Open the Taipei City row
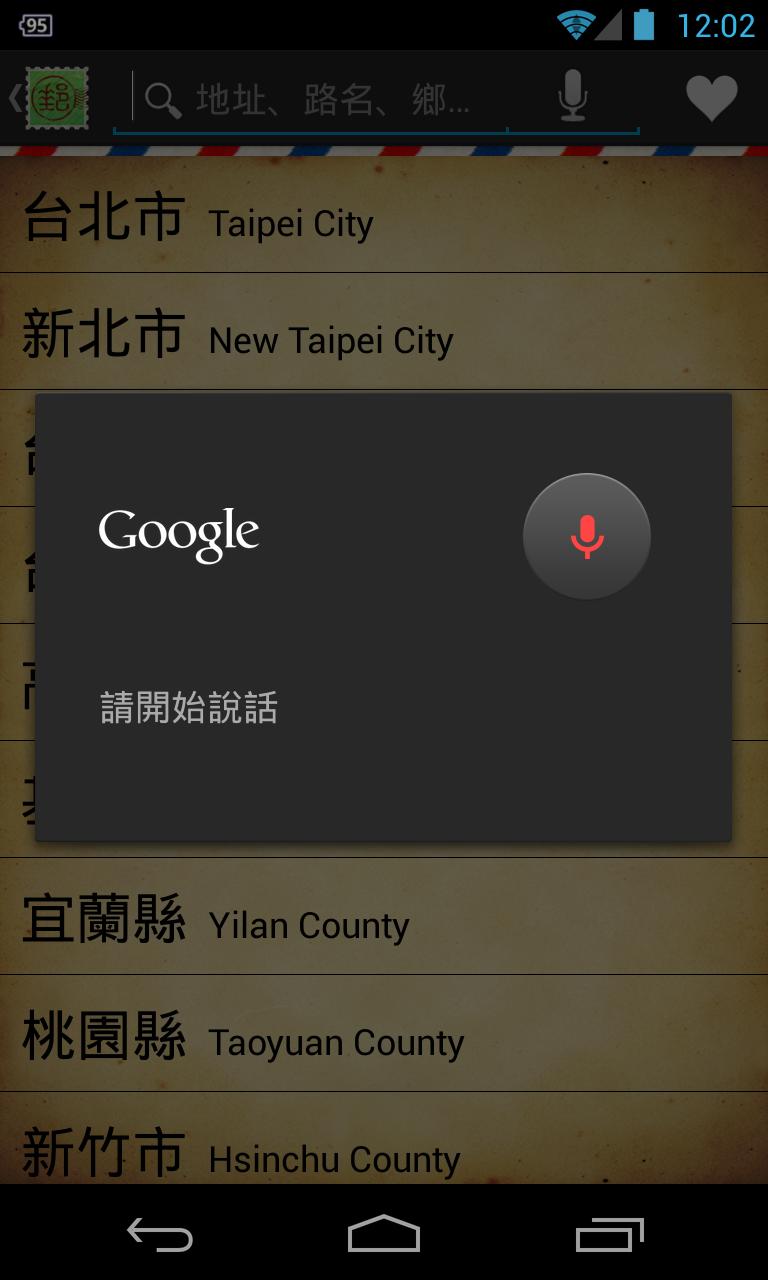Image resolution: width=768 pixels, height=1280 pixels. (x=384, y=218)
